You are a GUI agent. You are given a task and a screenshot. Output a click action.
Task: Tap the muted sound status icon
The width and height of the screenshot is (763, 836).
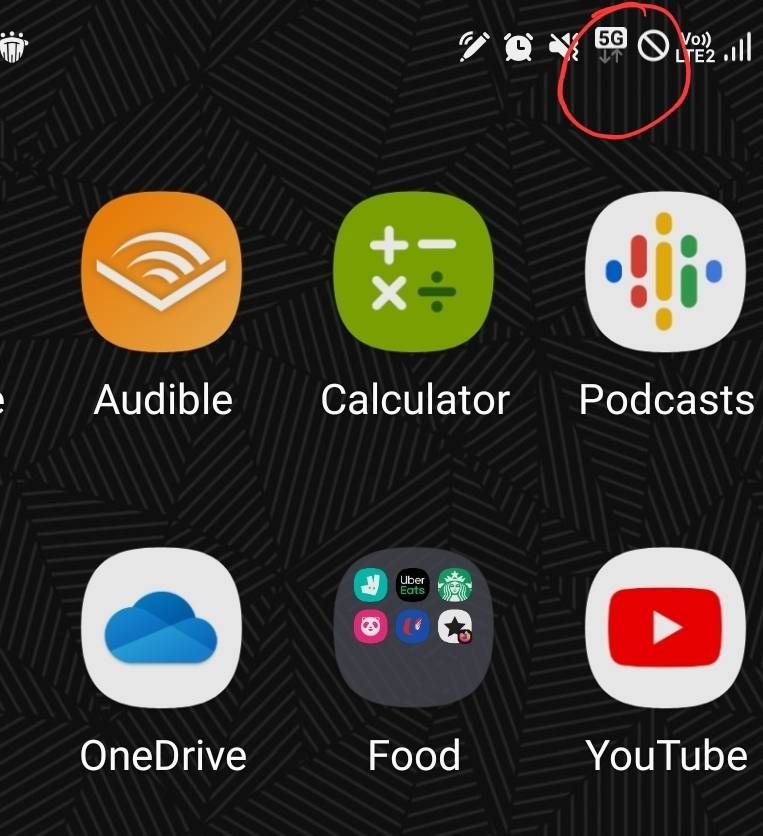coord(563,47)
